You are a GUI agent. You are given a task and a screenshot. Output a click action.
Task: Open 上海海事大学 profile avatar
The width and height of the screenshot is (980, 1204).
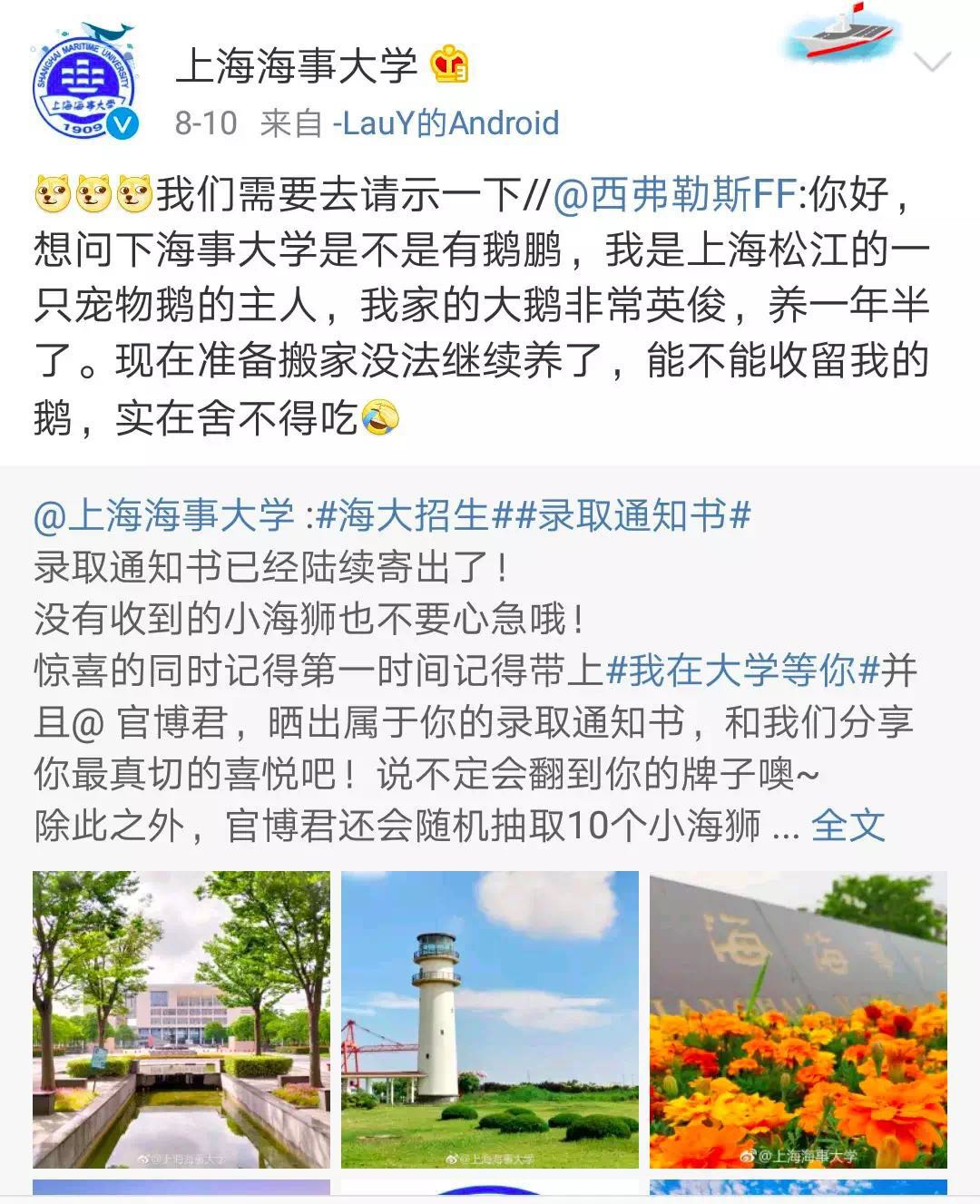click(83, 83)
